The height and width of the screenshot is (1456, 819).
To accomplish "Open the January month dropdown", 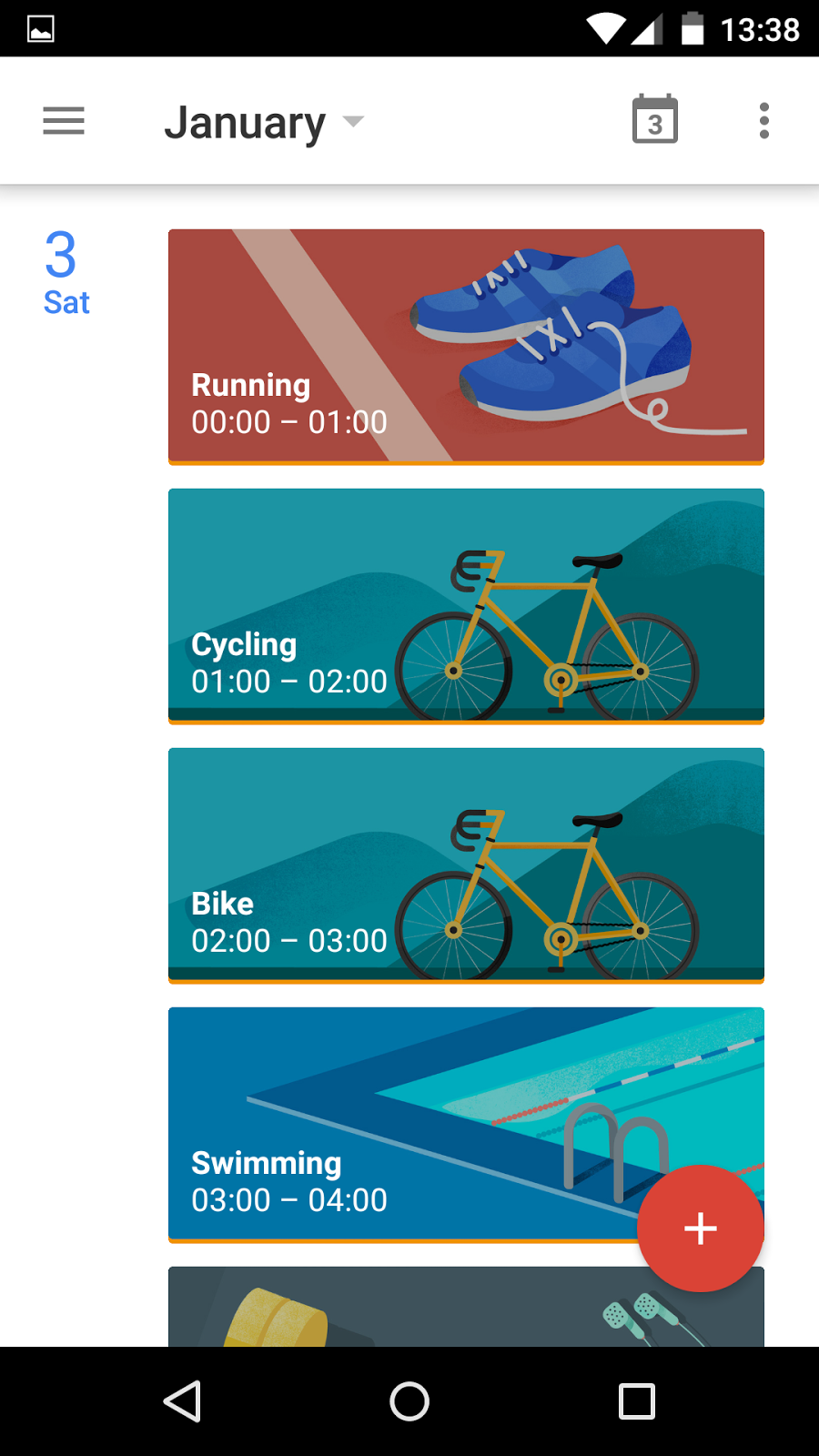I will pos(246,121).
